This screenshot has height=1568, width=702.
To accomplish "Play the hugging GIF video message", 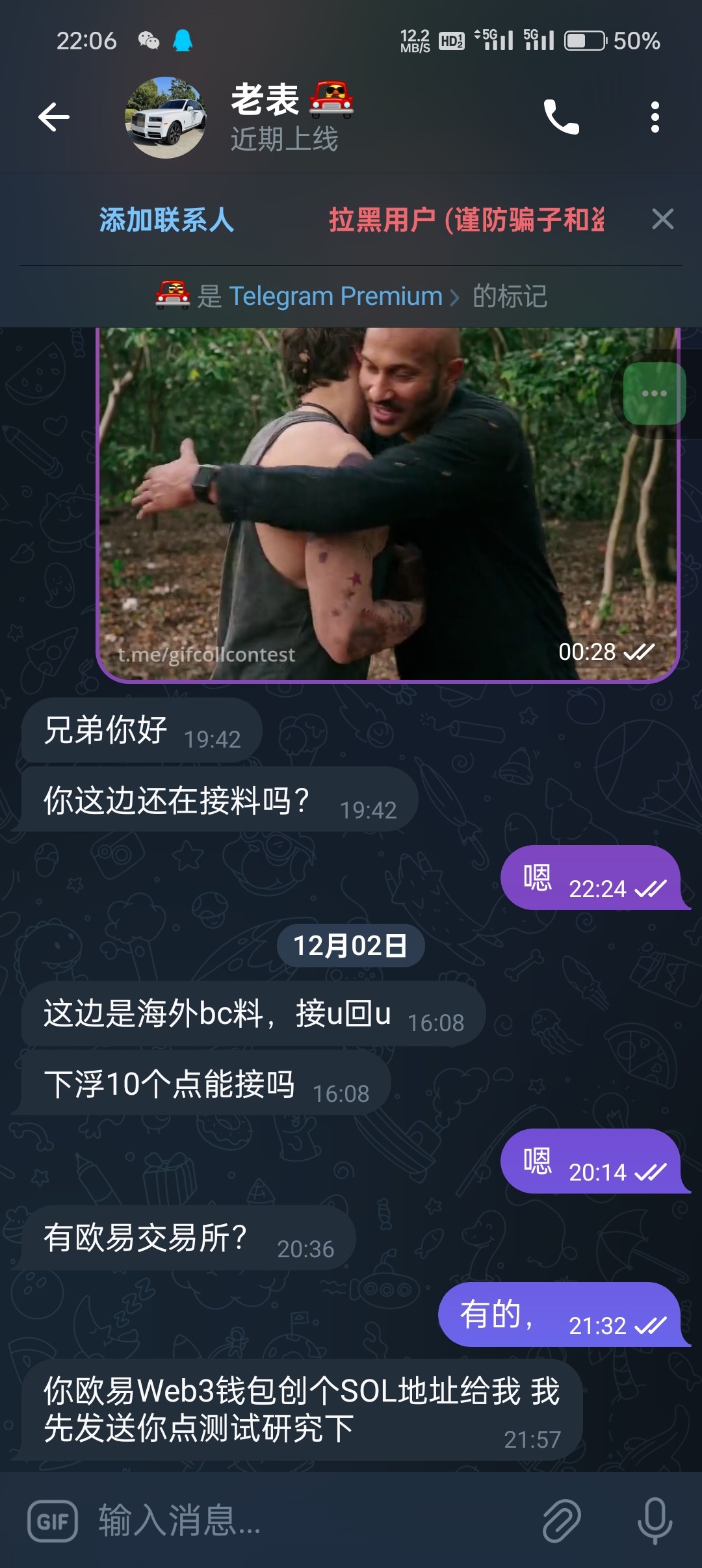I will [387, 504].
